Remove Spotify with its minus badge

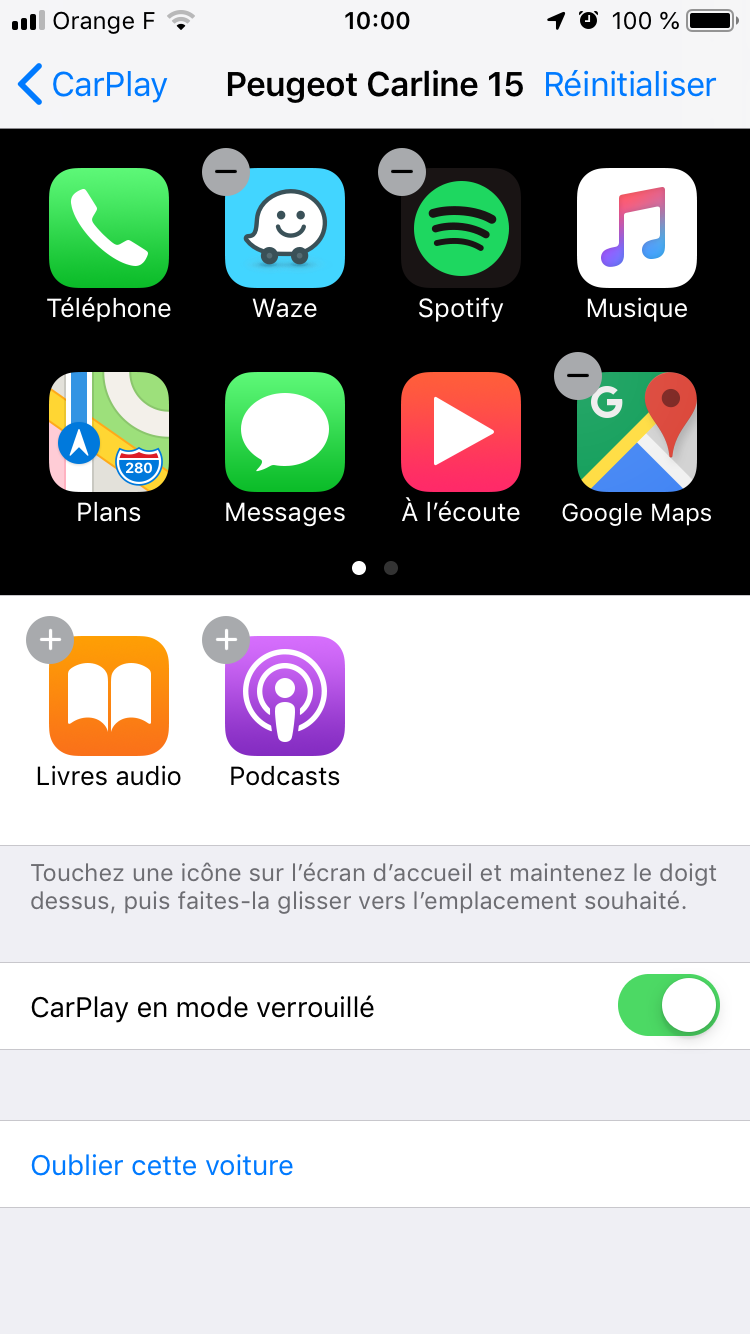click(402, 172)
